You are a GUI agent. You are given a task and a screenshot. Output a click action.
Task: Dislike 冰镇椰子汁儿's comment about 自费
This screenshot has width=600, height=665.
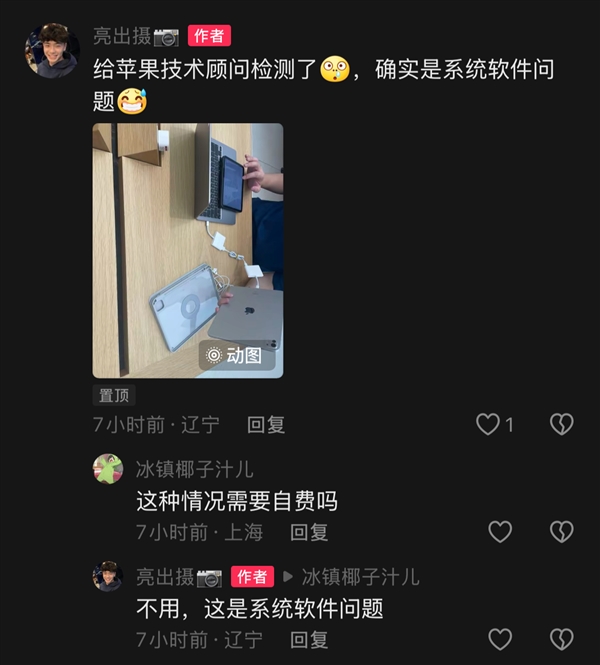562,532
